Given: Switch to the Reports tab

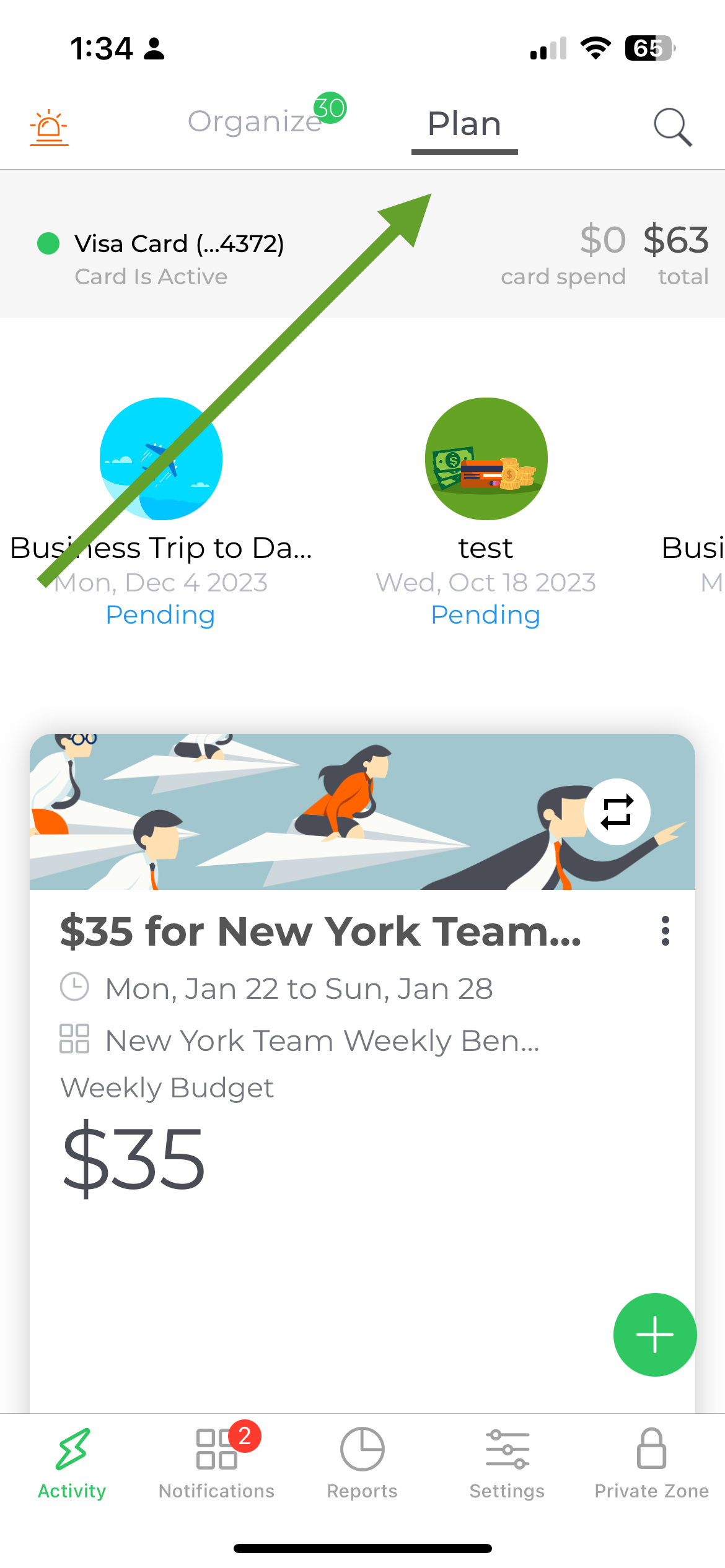Looking at the screenshot, I should pyautogui.click(x=362, y=1464).
